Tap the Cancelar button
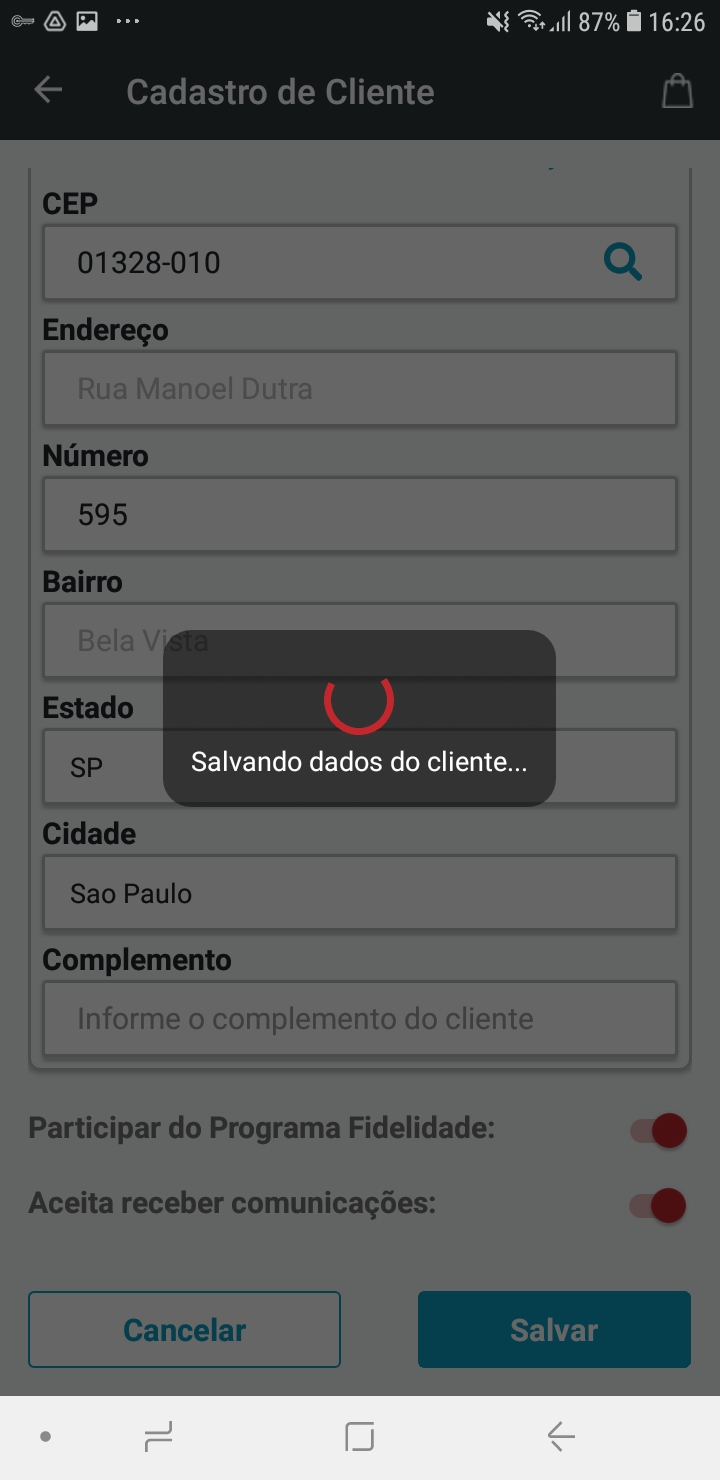Viewport: 720px width, 1480px height. coord(184,1329)
